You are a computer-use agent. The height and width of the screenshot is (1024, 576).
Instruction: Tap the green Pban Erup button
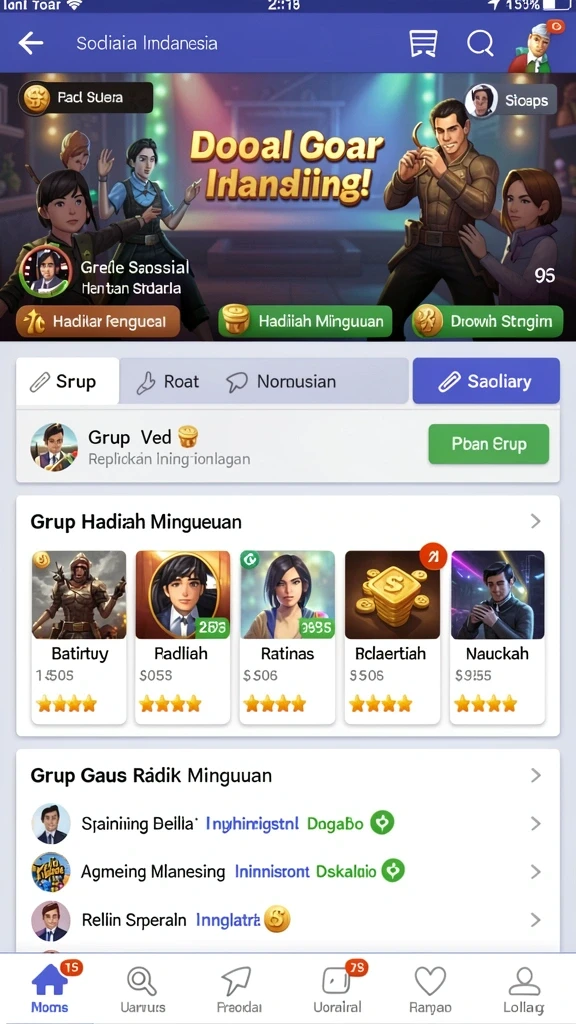[488, 444]
